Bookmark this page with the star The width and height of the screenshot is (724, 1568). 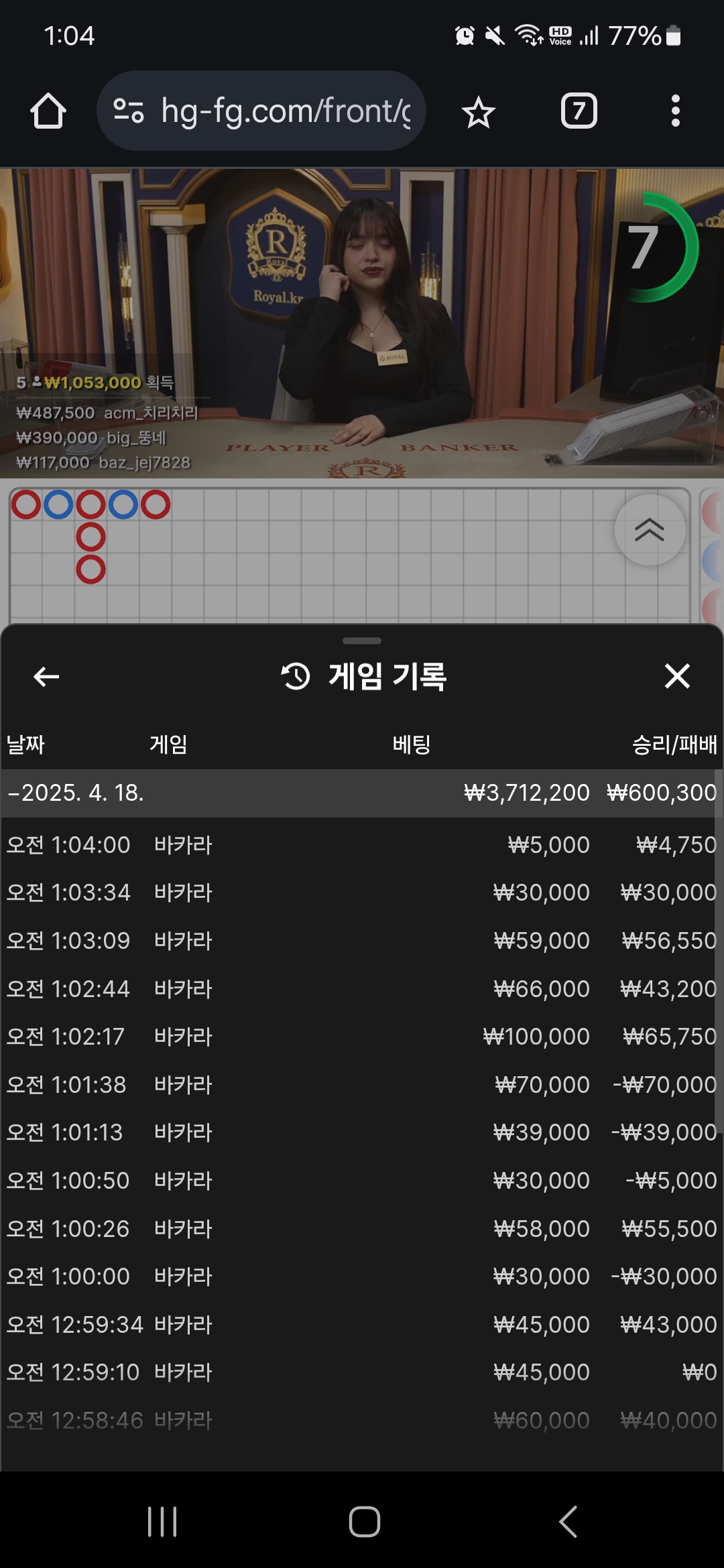[478, 112]
